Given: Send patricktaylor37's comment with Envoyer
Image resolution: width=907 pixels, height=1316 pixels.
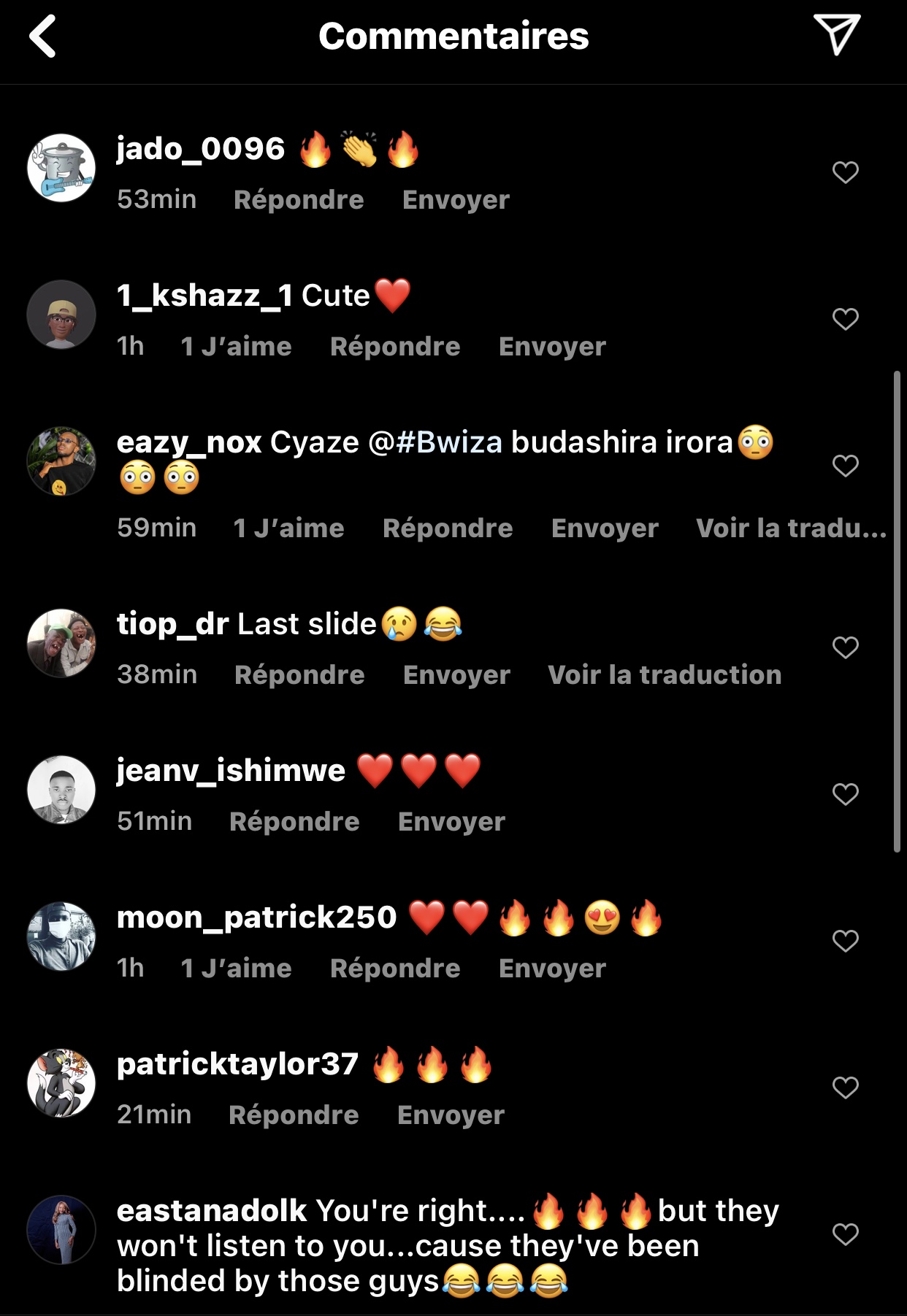Looking at the screenshot, I should click(x=451, y=1115).
